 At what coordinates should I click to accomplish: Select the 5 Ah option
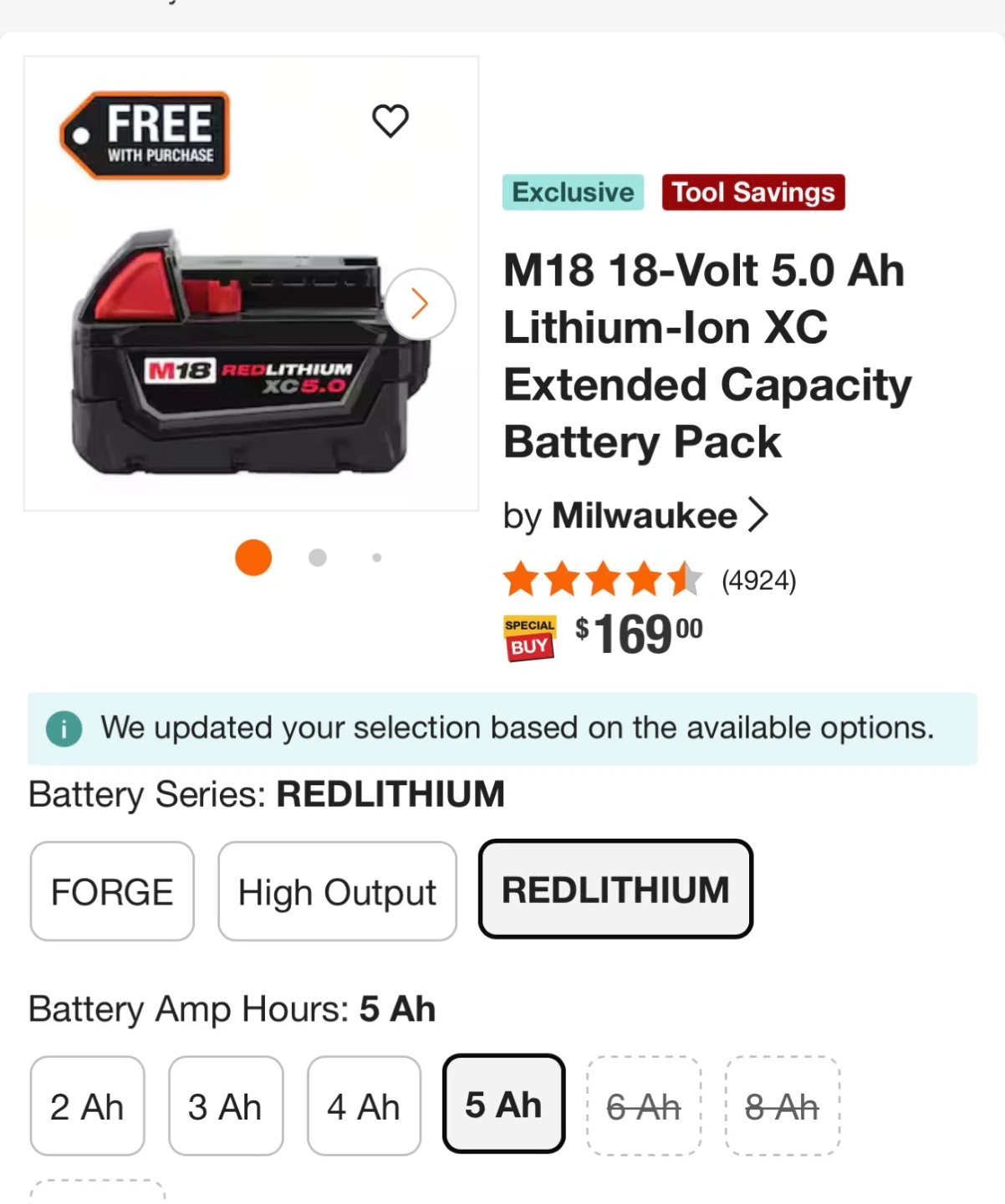click(503, 1105)
